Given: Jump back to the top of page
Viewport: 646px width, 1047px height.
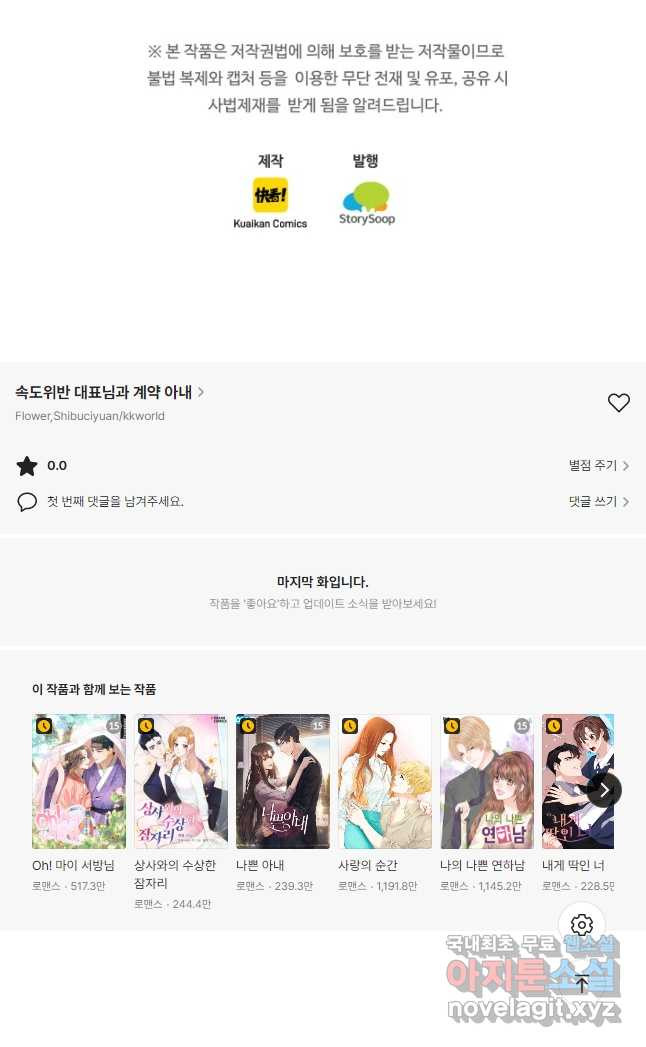Looking at the screenshot, I should point(583,983).
